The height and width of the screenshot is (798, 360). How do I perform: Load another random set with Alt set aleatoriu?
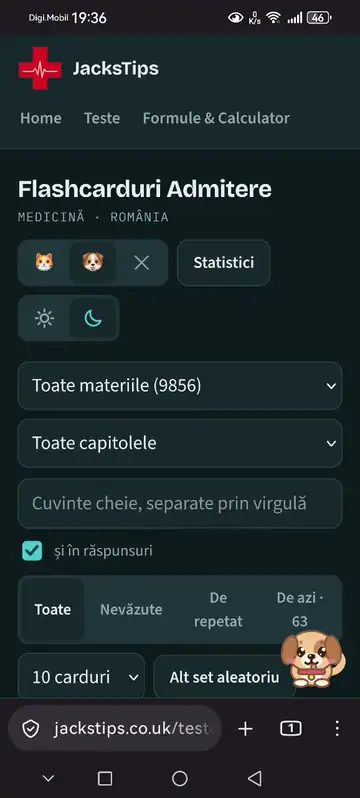point(224,677)
